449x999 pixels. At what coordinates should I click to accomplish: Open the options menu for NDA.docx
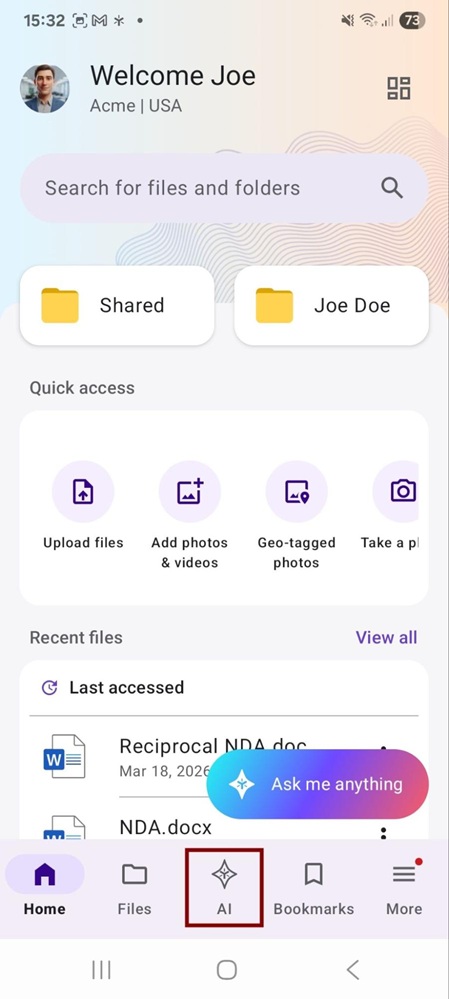383,832
